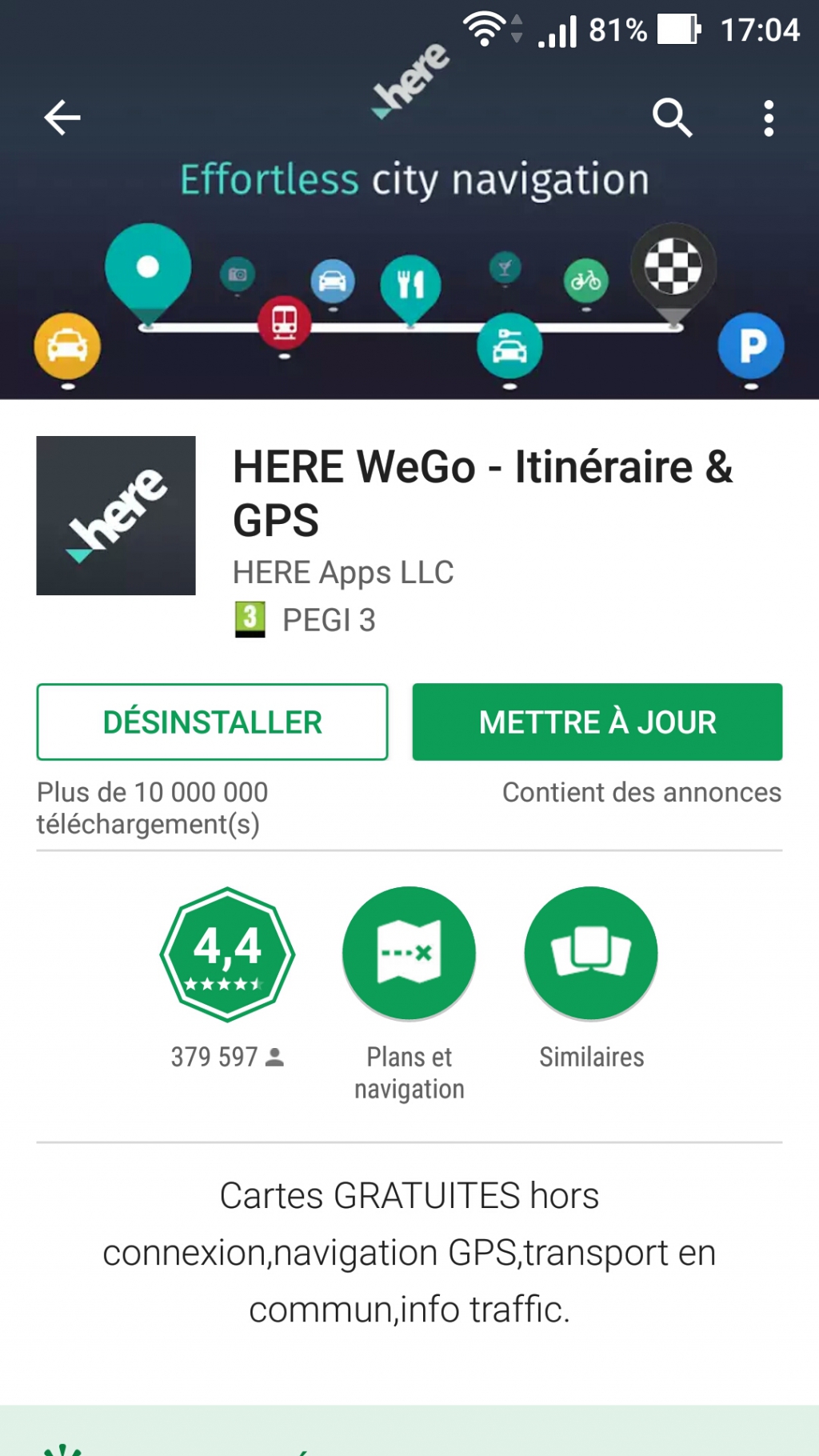
Task: Tap the DÉSINSTALLER button
Action: pyautogui.click(x=212, y=722)
